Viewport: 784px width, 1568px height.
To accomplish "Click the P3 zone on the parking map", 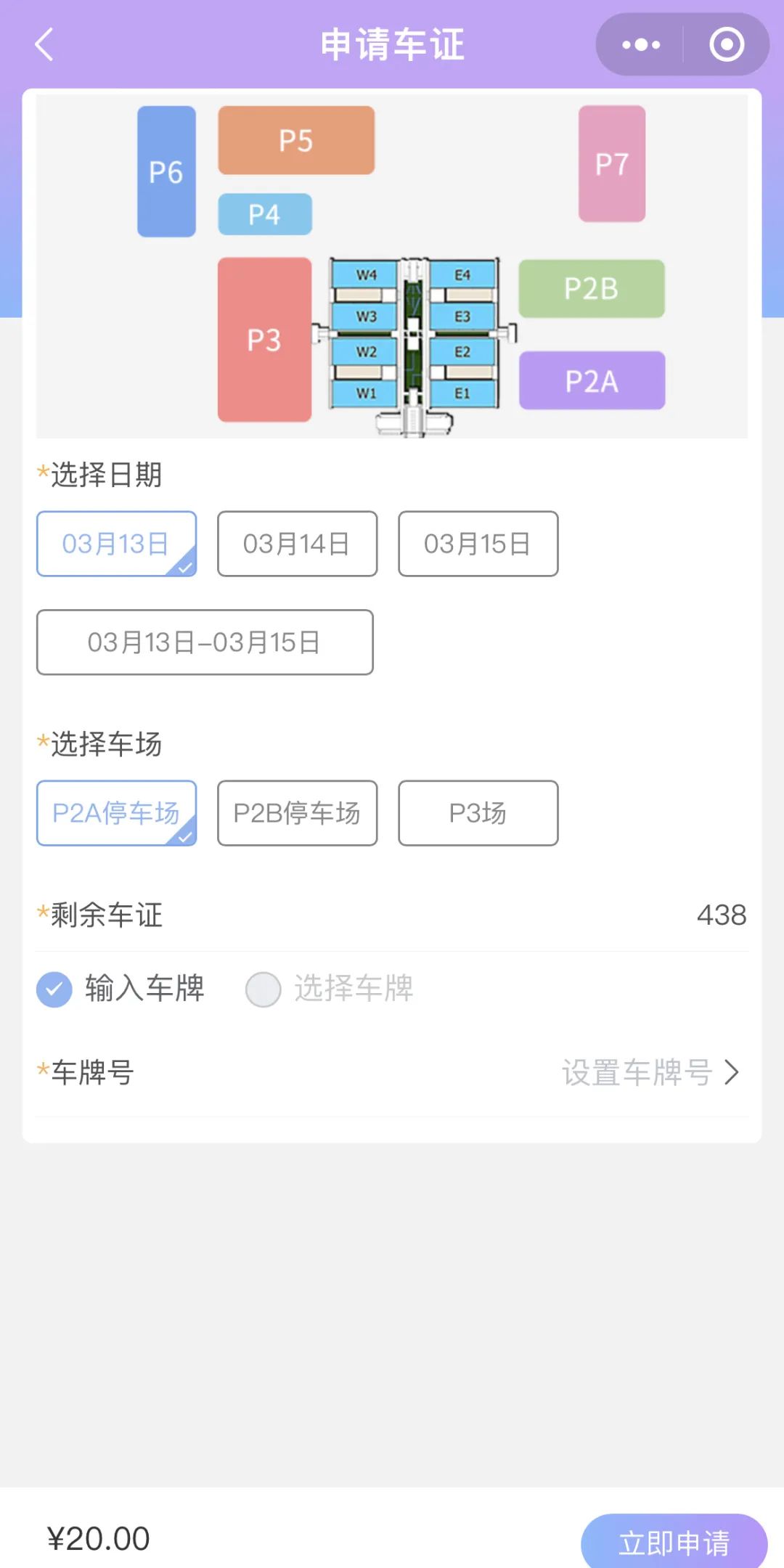I will point(264,338).
